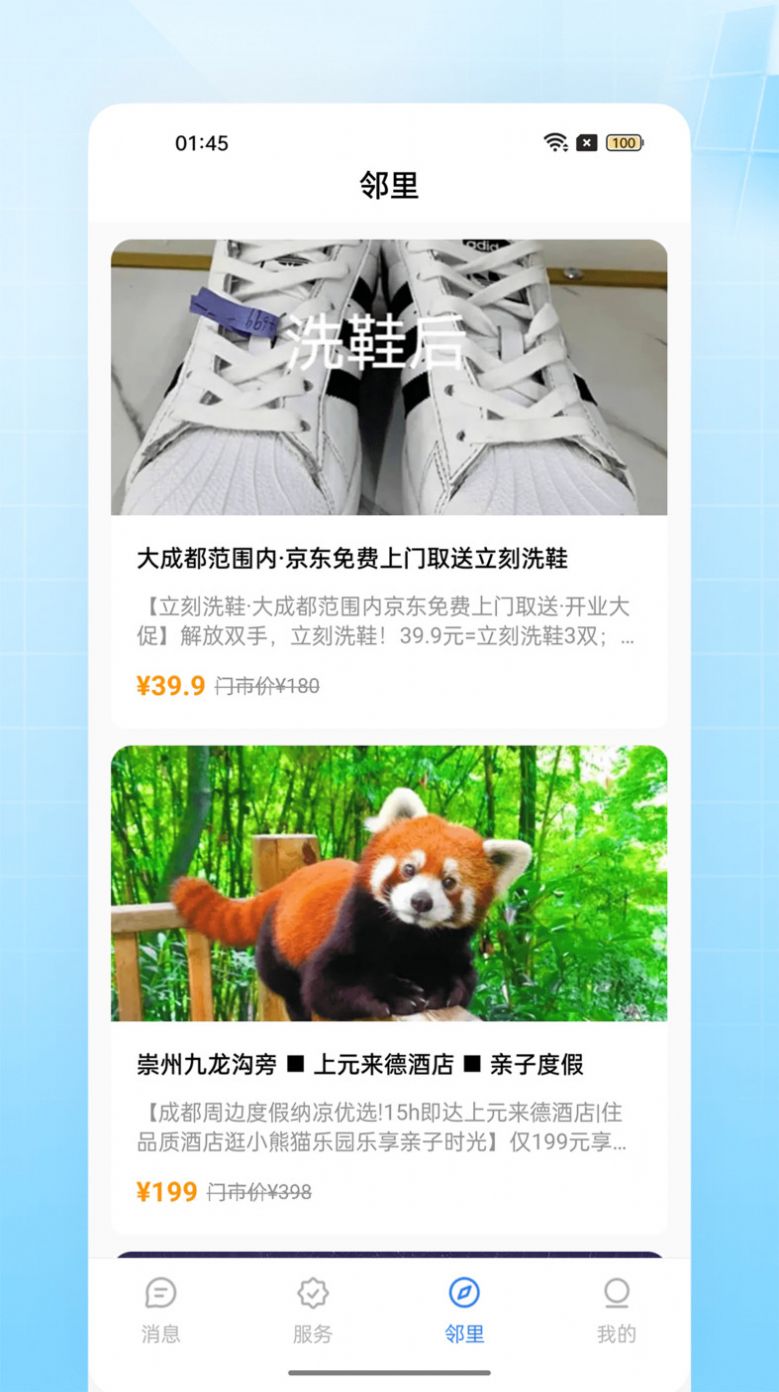
Task: Tap the 邻里 page title
Action: (x=389, y=187)
